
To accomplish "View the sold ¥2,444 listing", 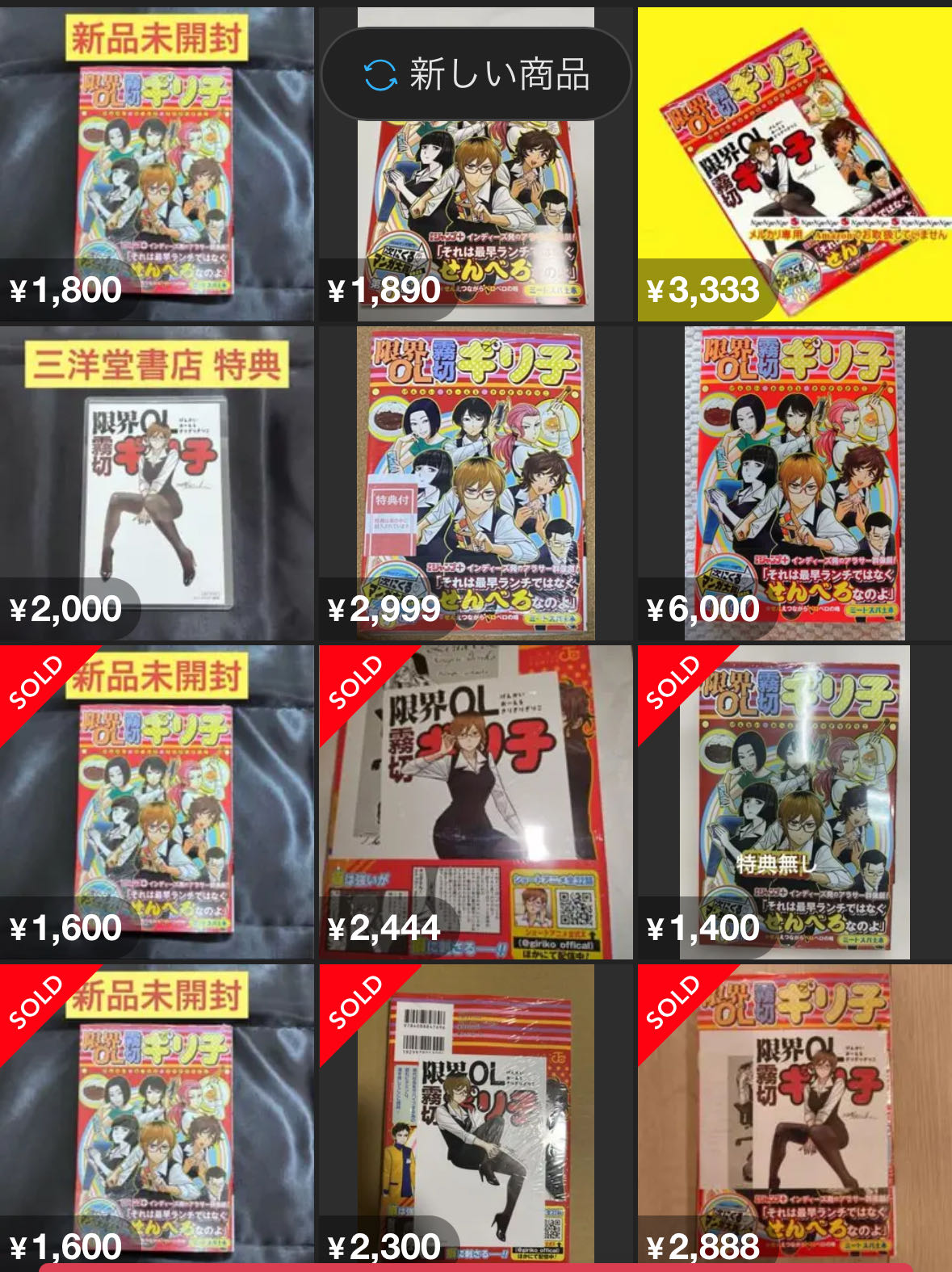I will (476, 802).
